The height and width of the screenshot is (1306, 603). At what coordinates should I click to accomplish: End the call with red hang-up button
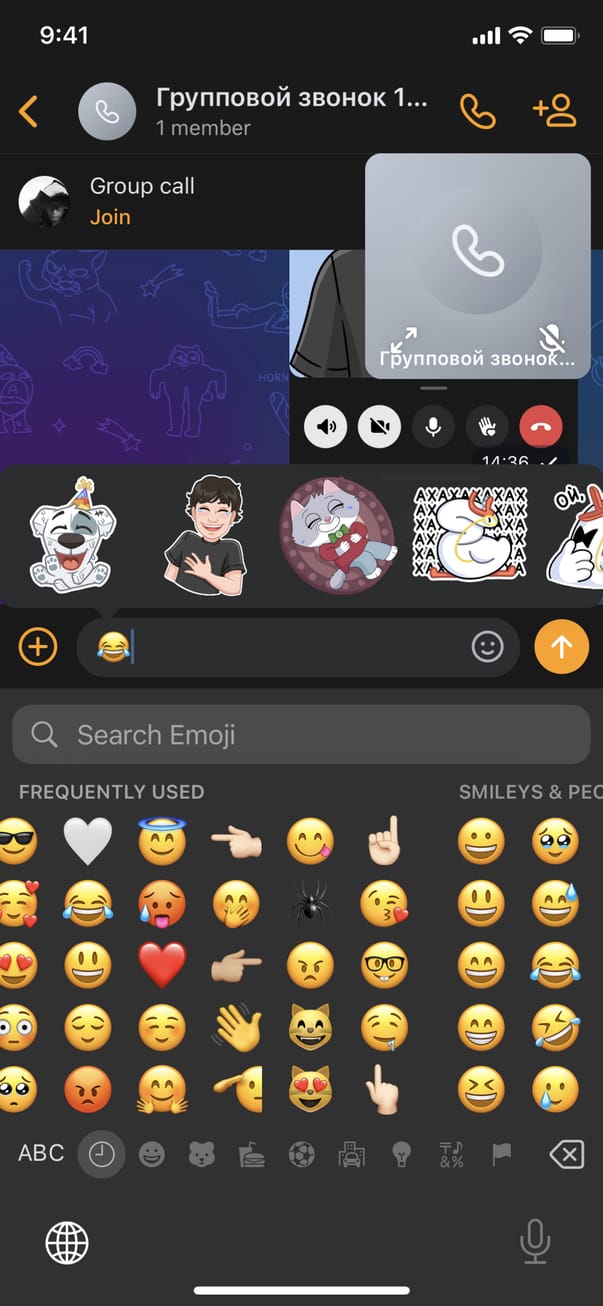(x=541, y=427)
